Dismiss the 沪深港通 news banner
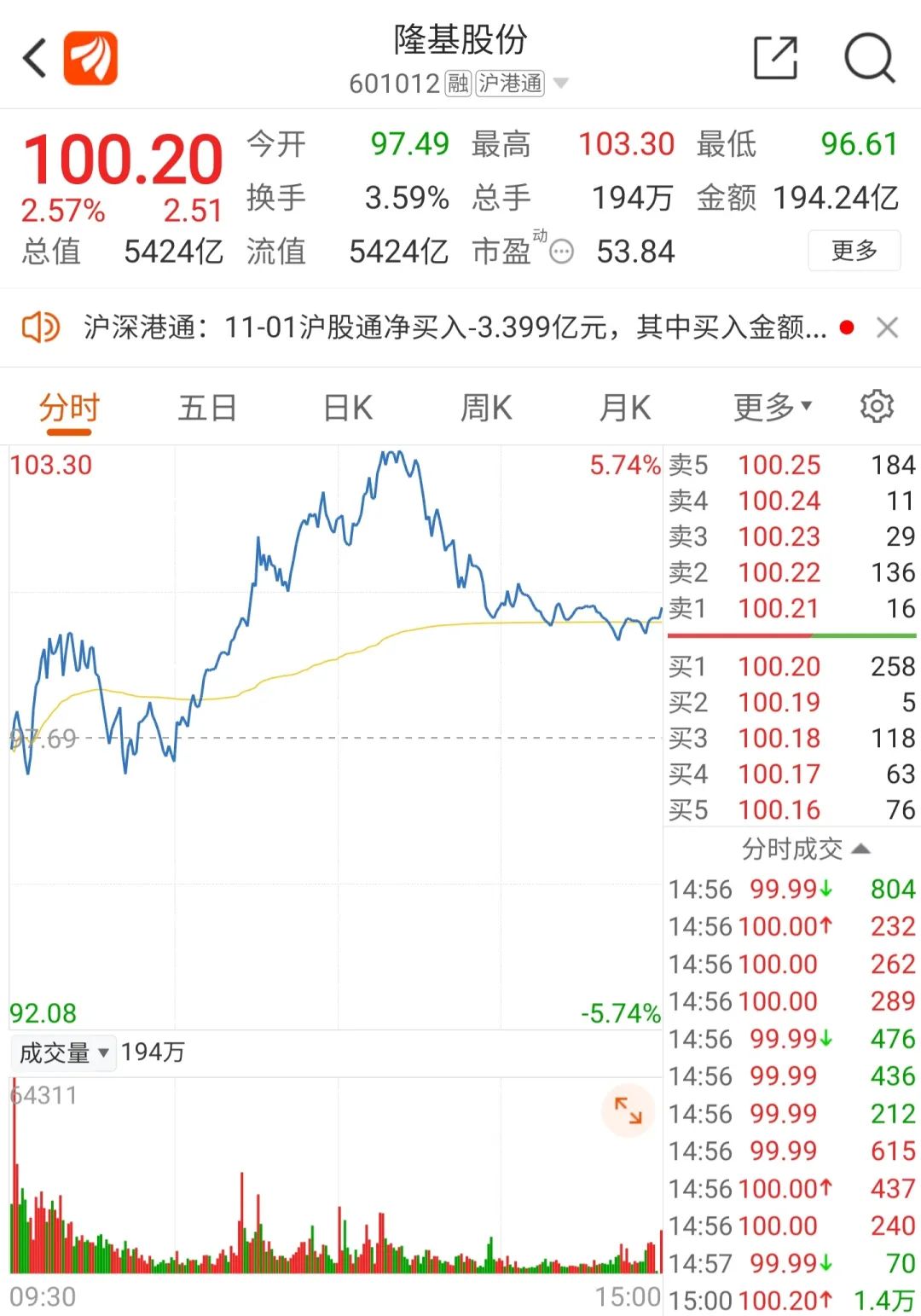 click(888, 328)
